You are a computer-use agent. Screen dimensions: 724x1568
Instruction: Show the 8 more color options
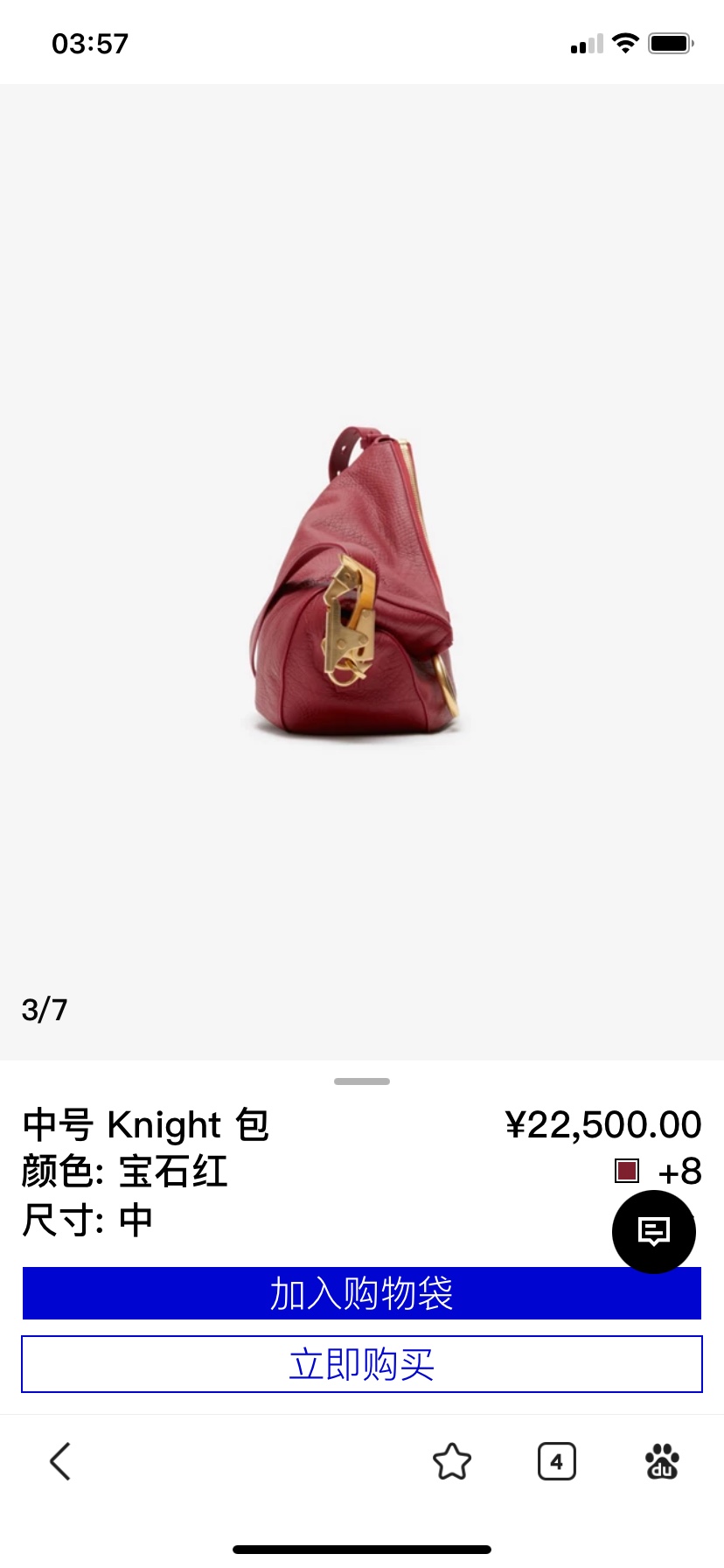pos(679,1172)
